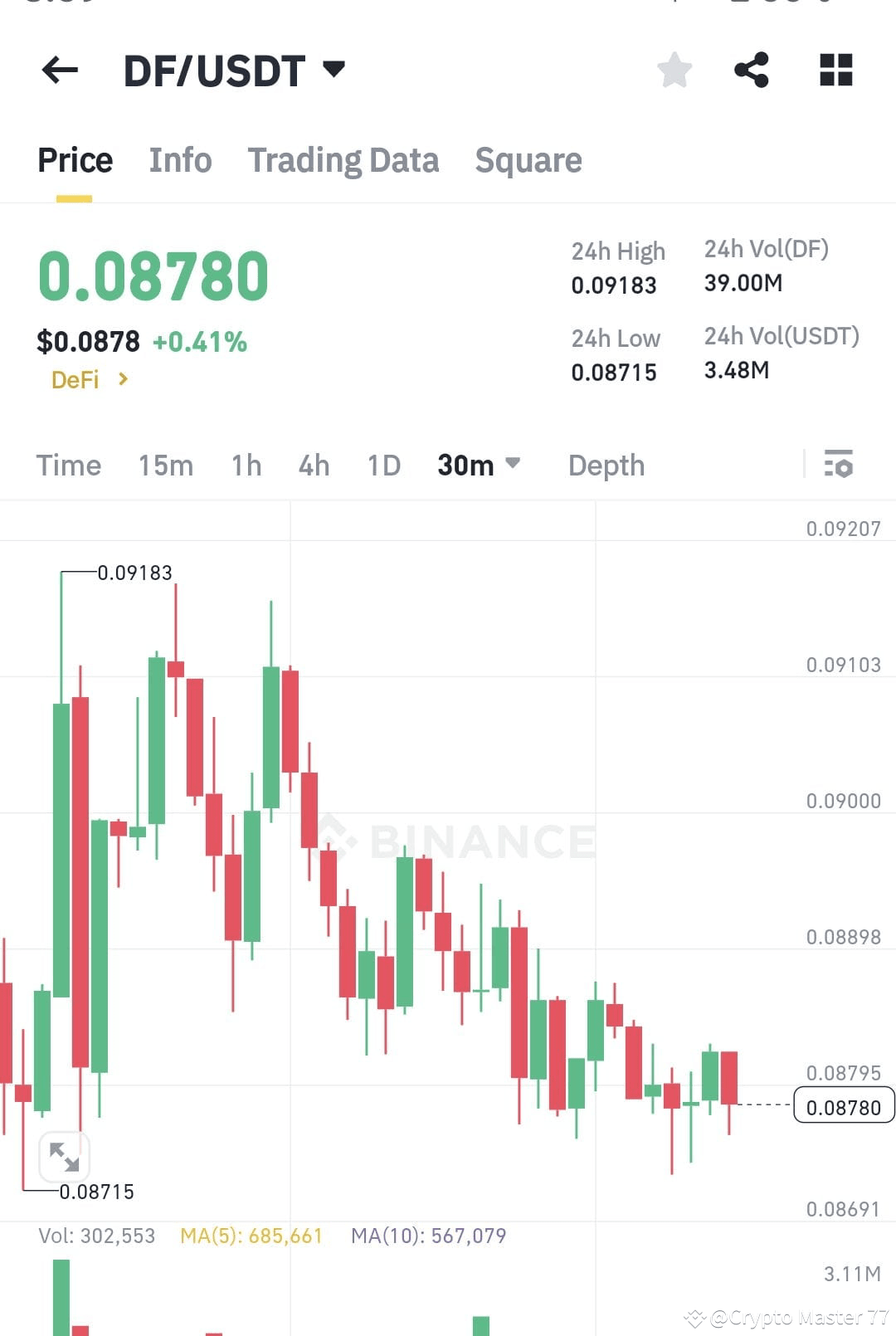Open the app grid layout icon
Viewport: 896px width, 1336px height.
point(835,70)
